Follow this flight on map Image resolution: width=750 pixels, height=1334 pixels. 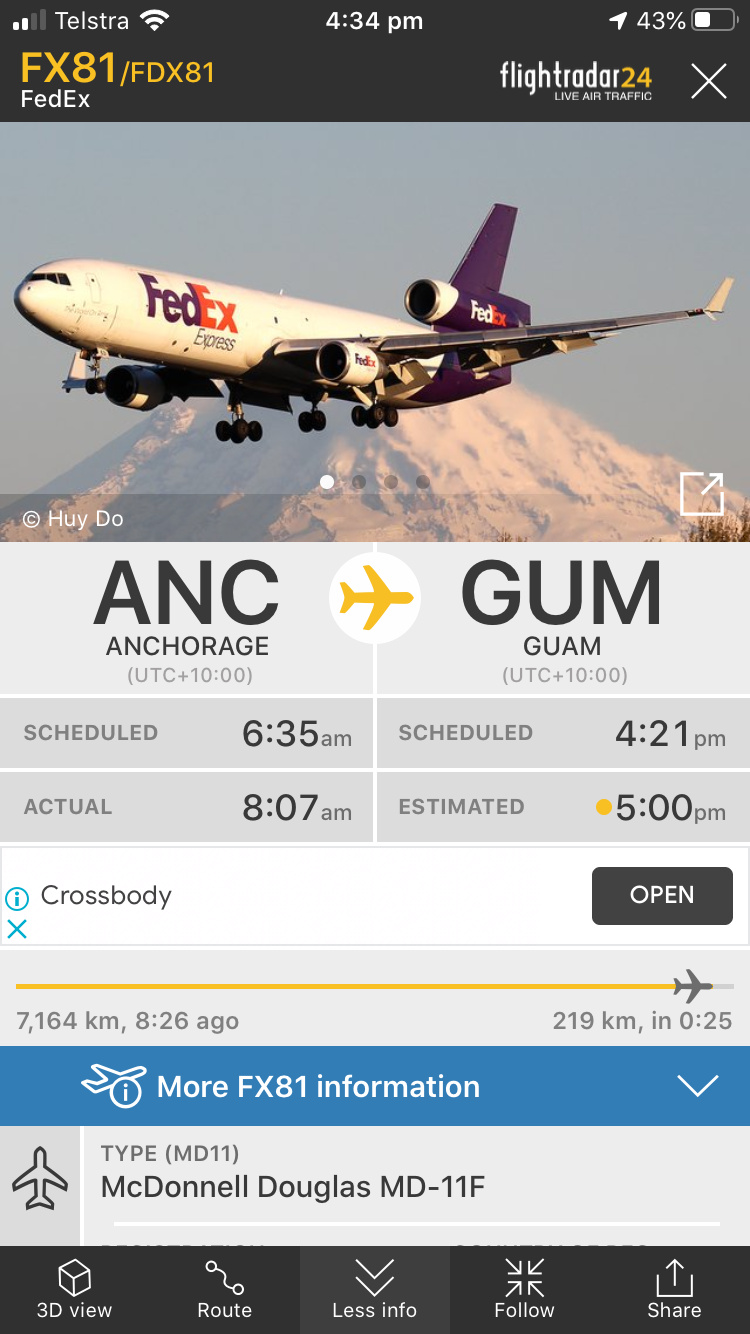coord(524,1290)
